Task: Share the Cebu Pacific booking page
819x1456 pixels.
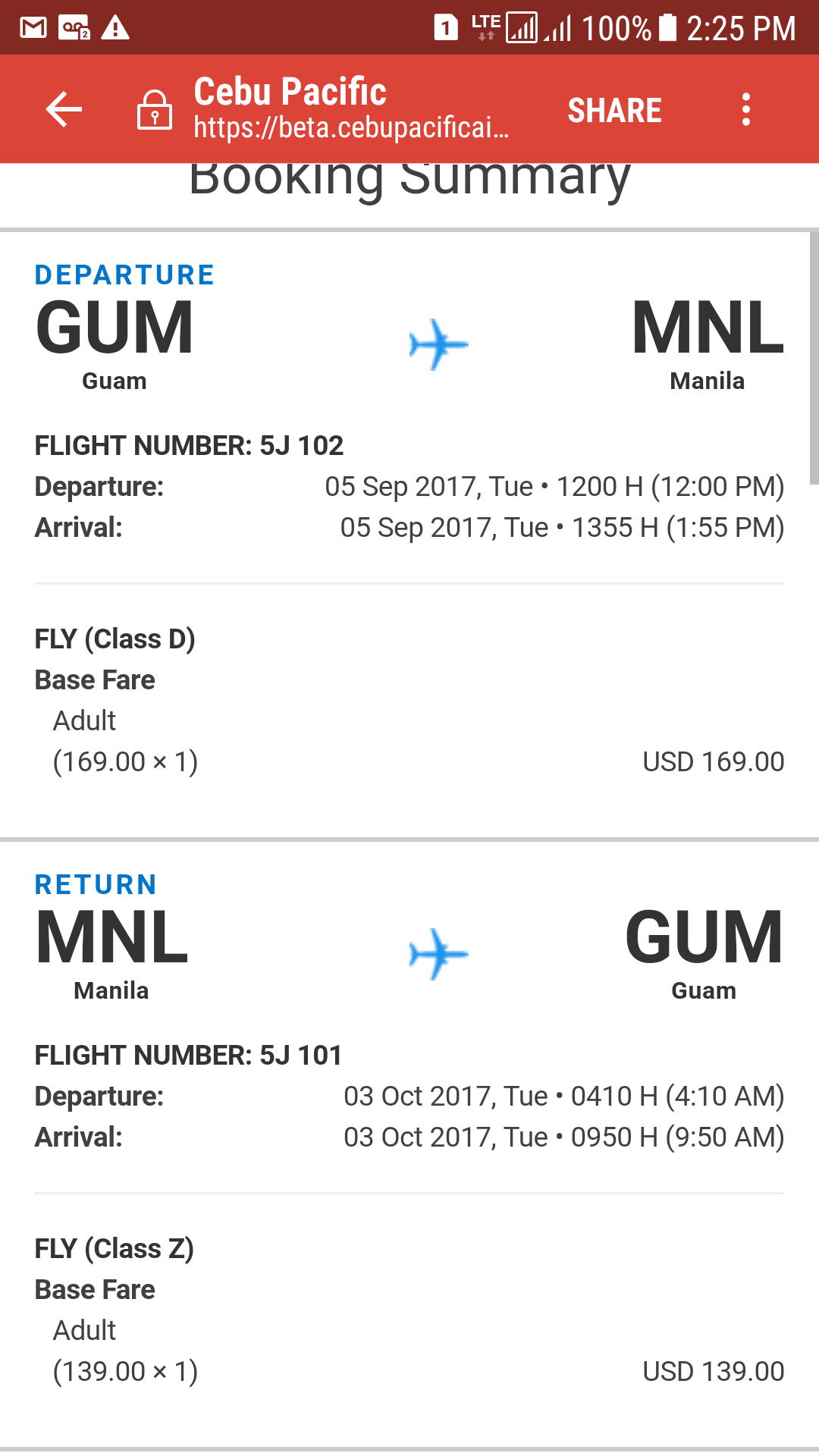Action: click(614, 110)
